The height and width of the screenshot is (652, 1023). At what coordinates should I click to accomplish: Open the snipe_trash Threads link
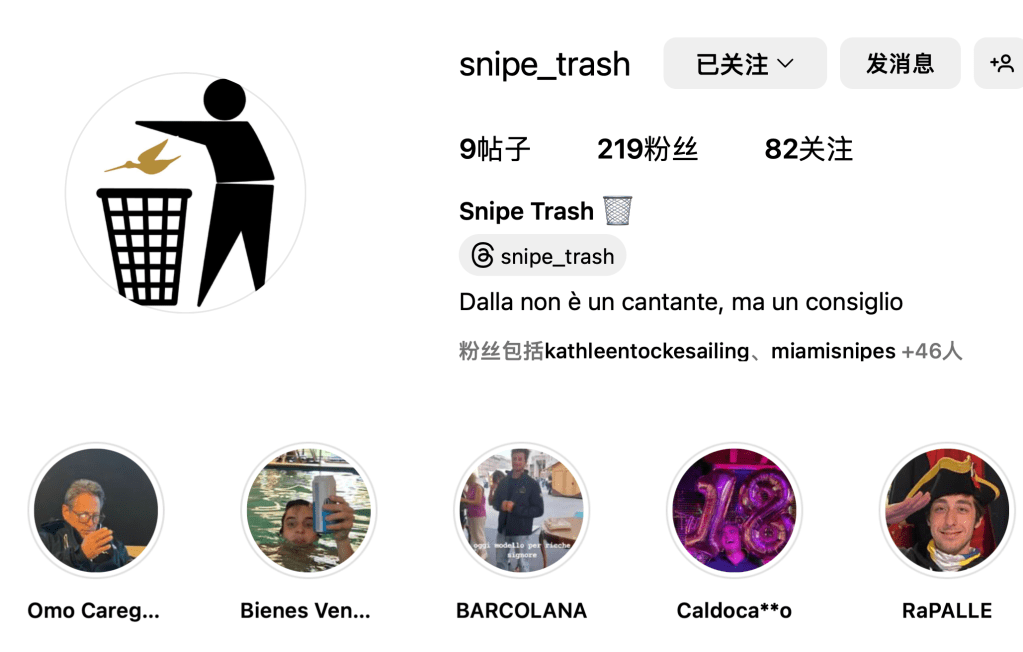tap(543, 256)
